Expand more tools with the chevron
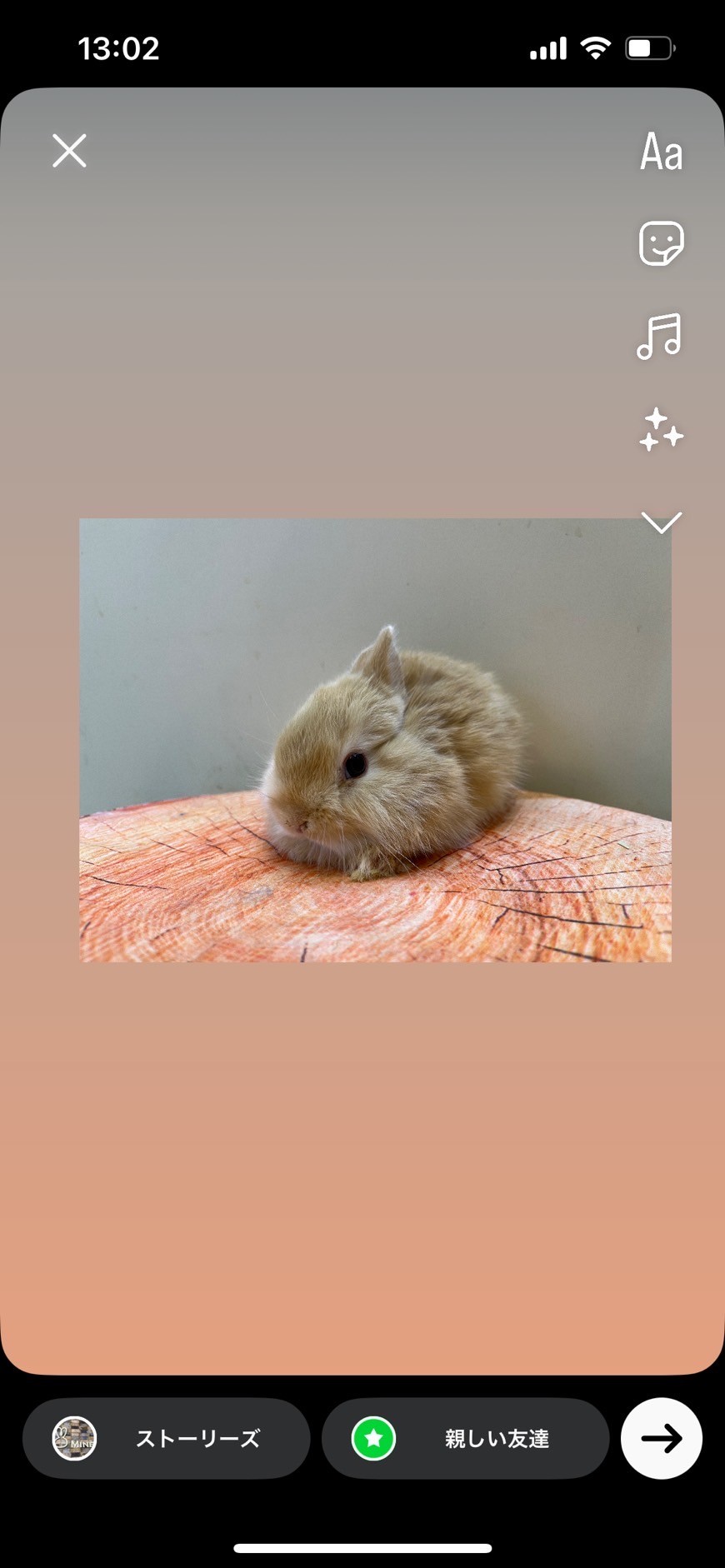 point(662,522)
